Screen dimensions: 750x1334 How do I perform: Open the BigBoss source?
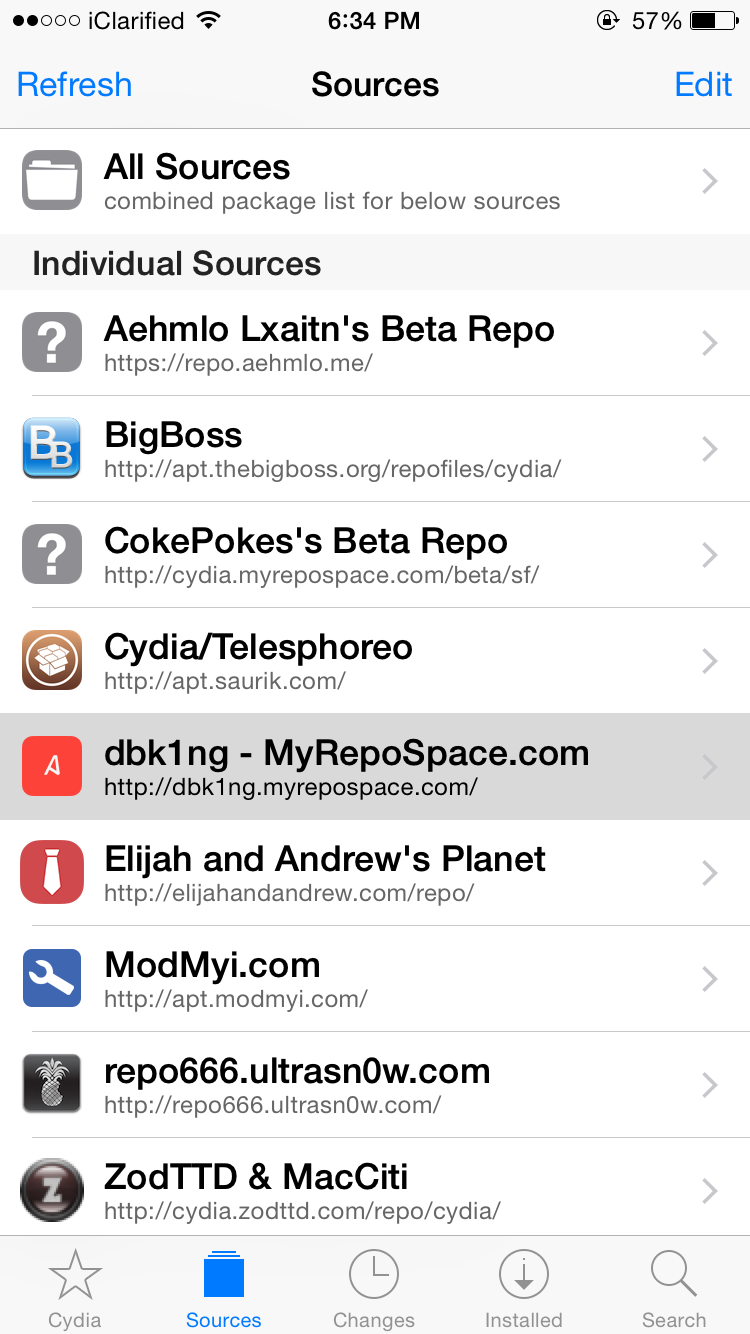click(375, 449)
